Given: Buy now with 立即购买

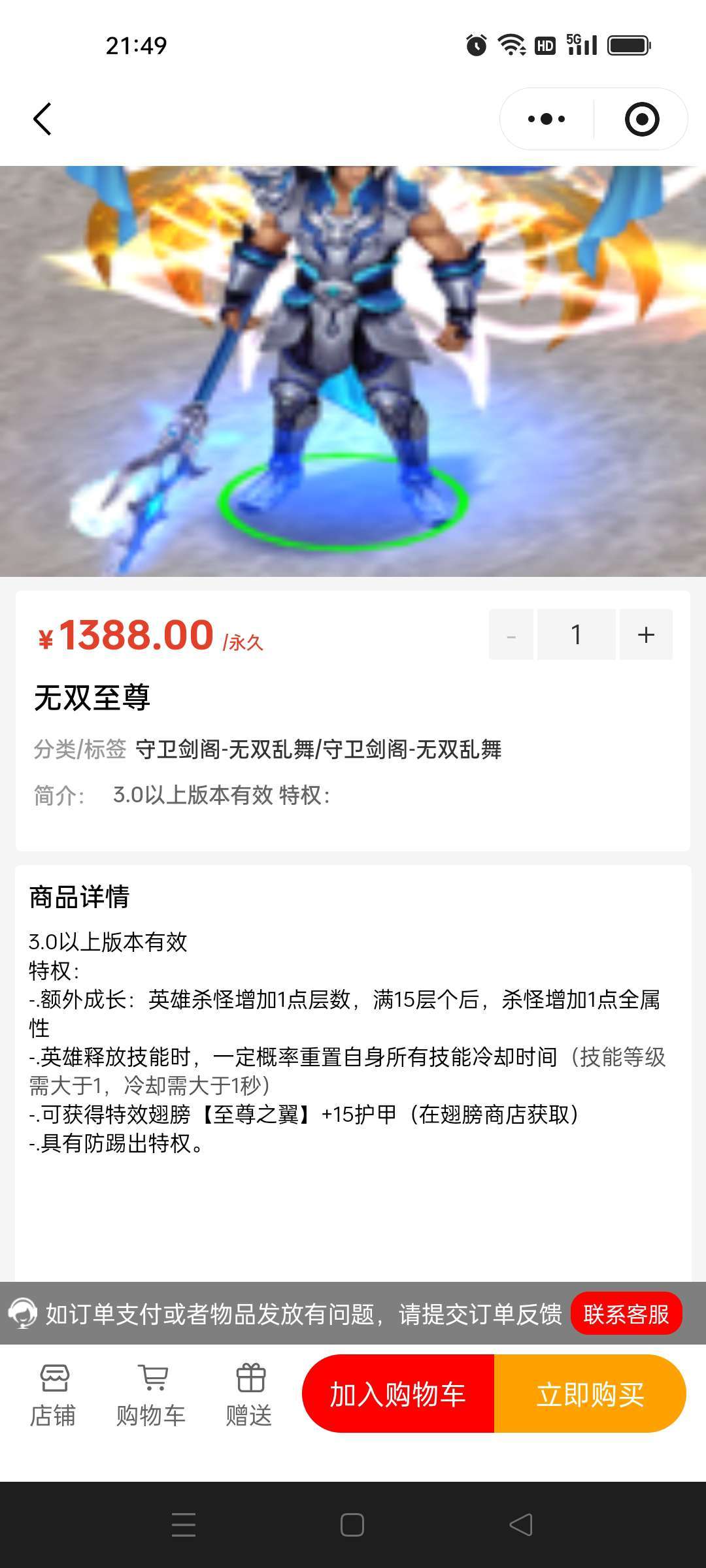Looking at the screenshot, I should coord(590,1394).
